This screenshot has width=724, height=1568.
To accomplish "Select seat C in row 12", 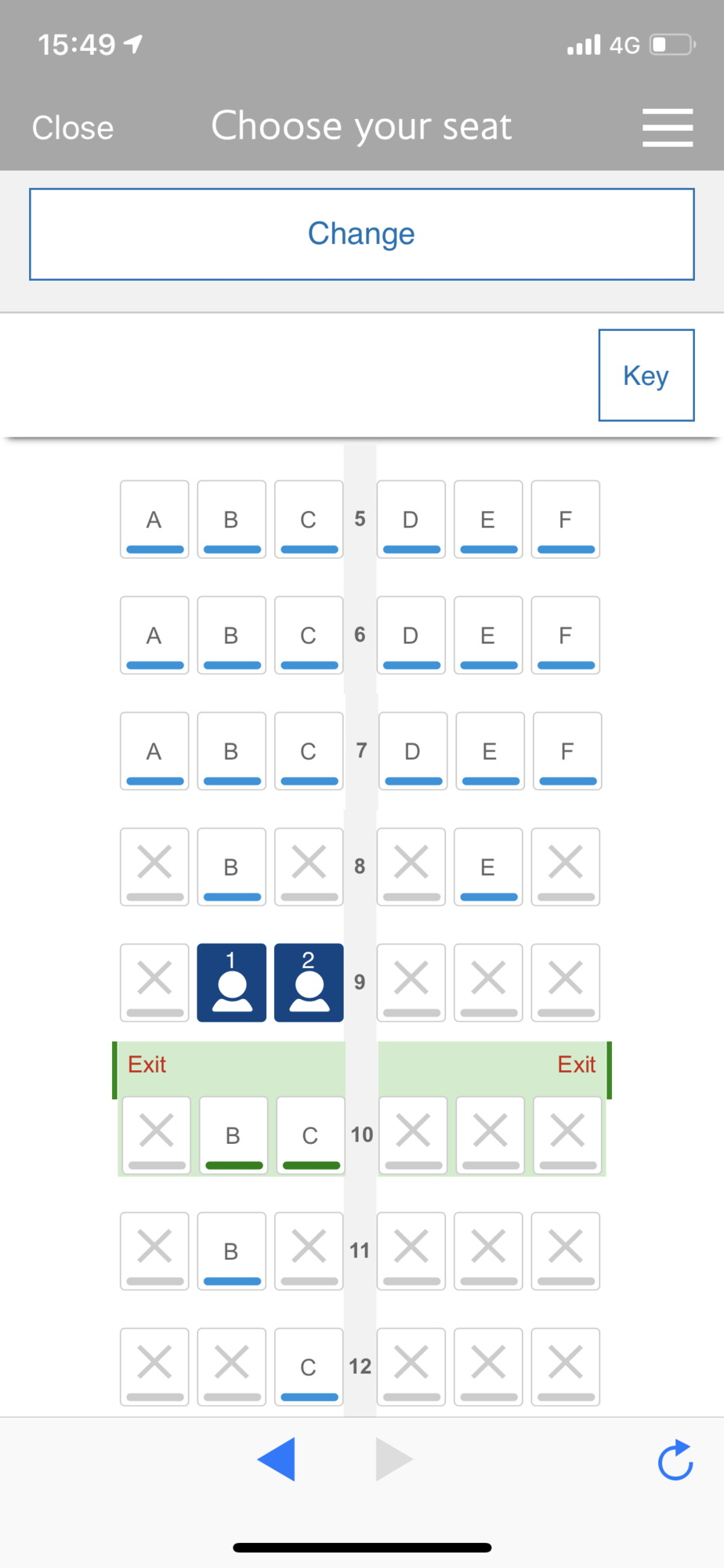I will pos(309,1367).
